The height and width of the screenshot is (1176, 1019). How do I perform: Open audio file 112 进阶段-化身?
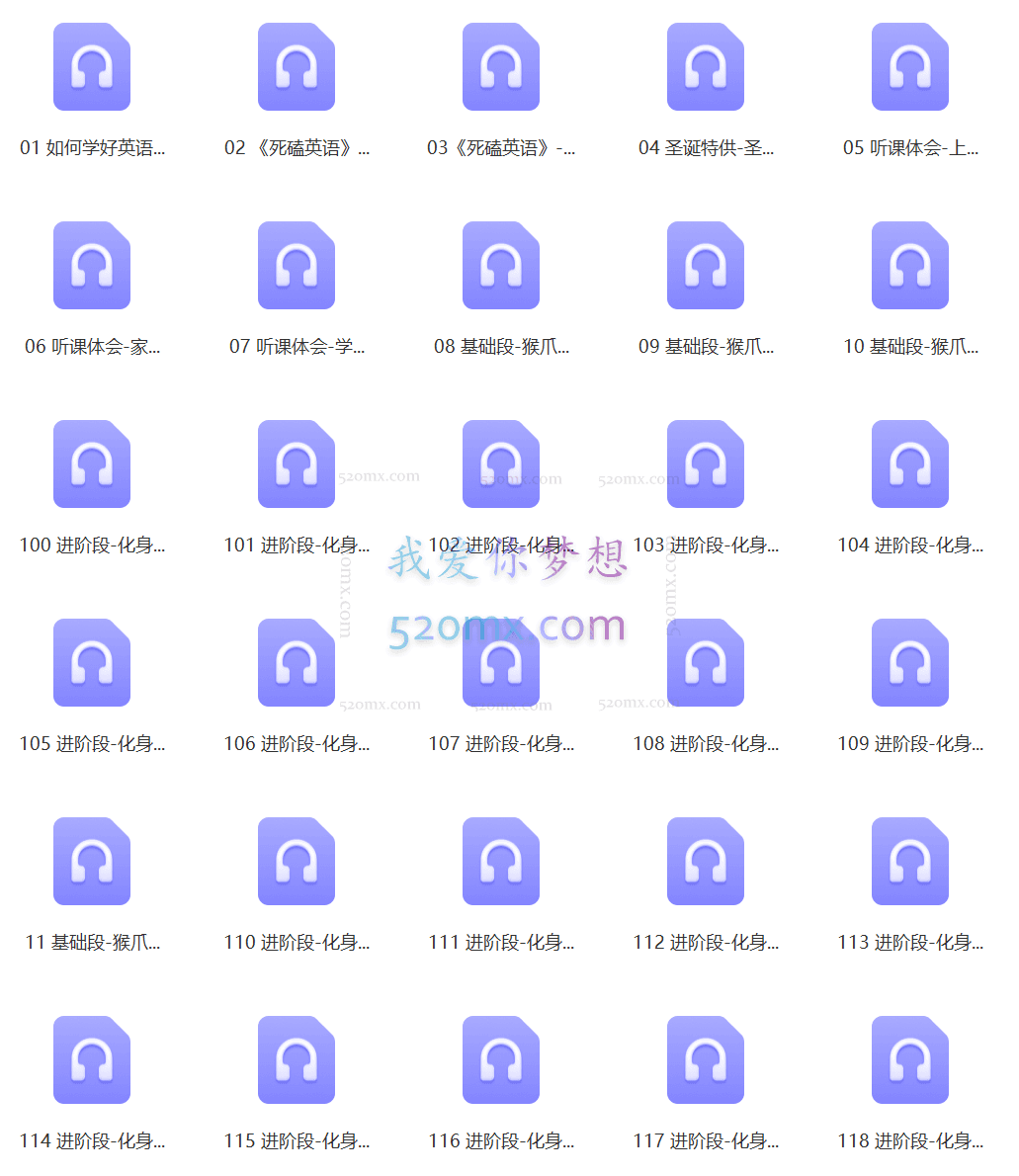pyautogui.click(x=706, y=862)
